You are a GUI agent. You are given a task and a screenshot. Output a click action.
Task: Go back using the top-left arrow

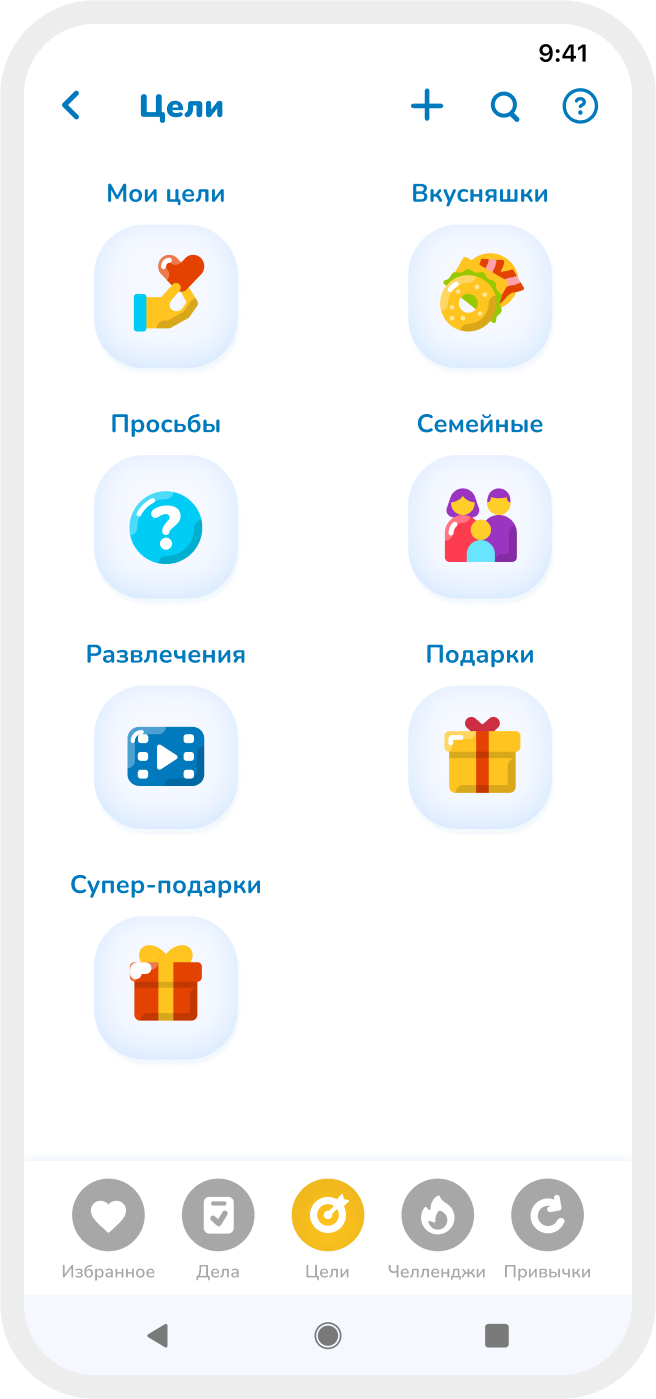(71, 105)
